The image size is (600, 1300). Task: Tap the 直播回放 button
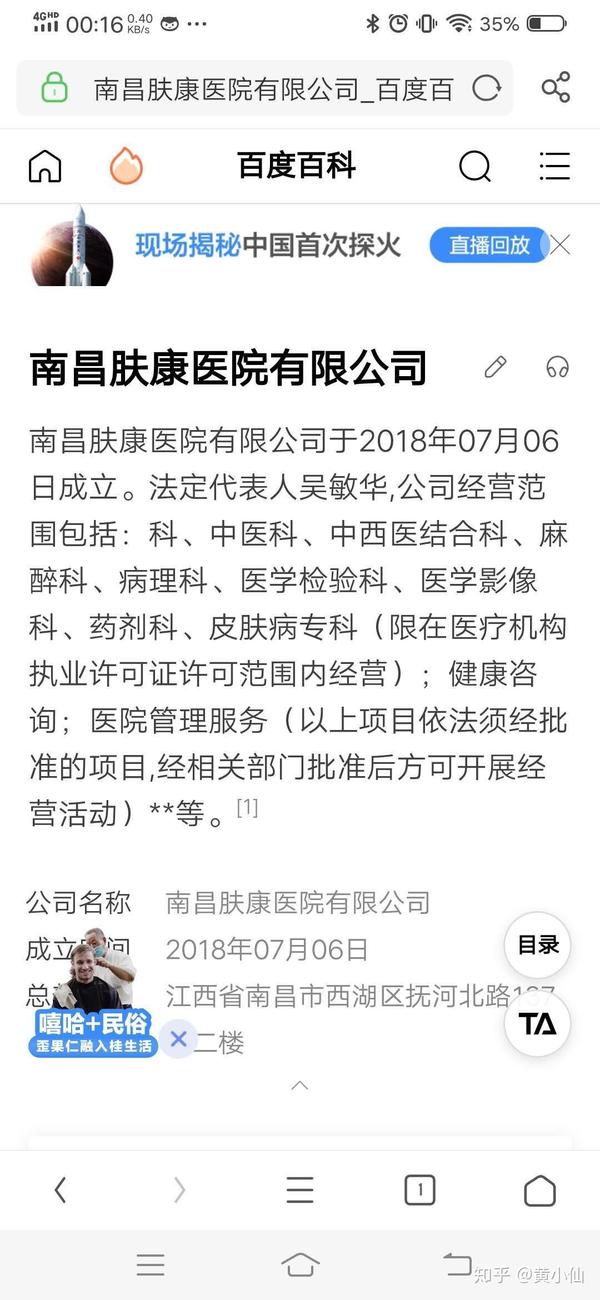click(x=489, y=245)
